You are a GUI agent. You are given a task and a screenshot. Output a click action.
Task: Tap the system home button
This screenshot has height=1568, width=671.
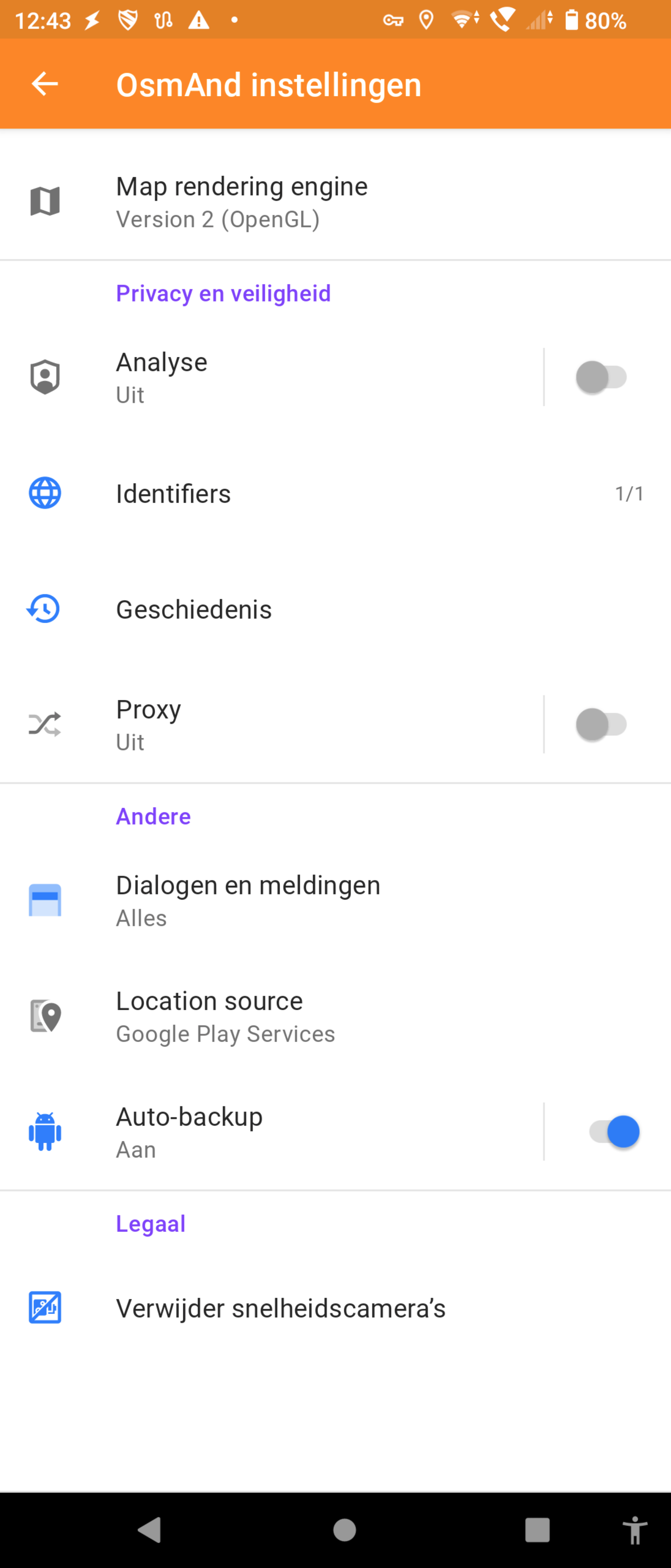[x=344, y=1530]
